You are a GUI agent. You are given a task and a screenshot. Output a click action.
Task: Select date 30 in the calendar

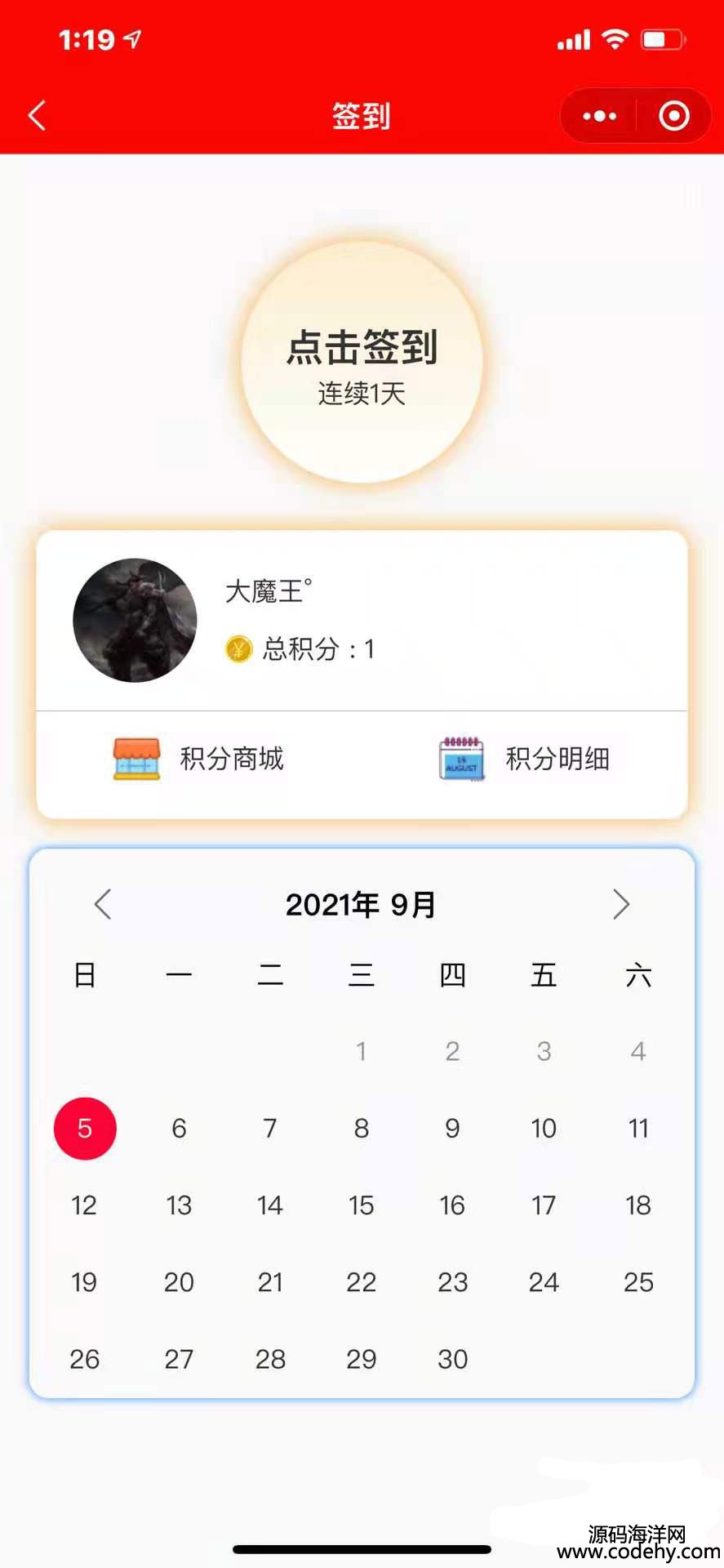pos(453,1359)
